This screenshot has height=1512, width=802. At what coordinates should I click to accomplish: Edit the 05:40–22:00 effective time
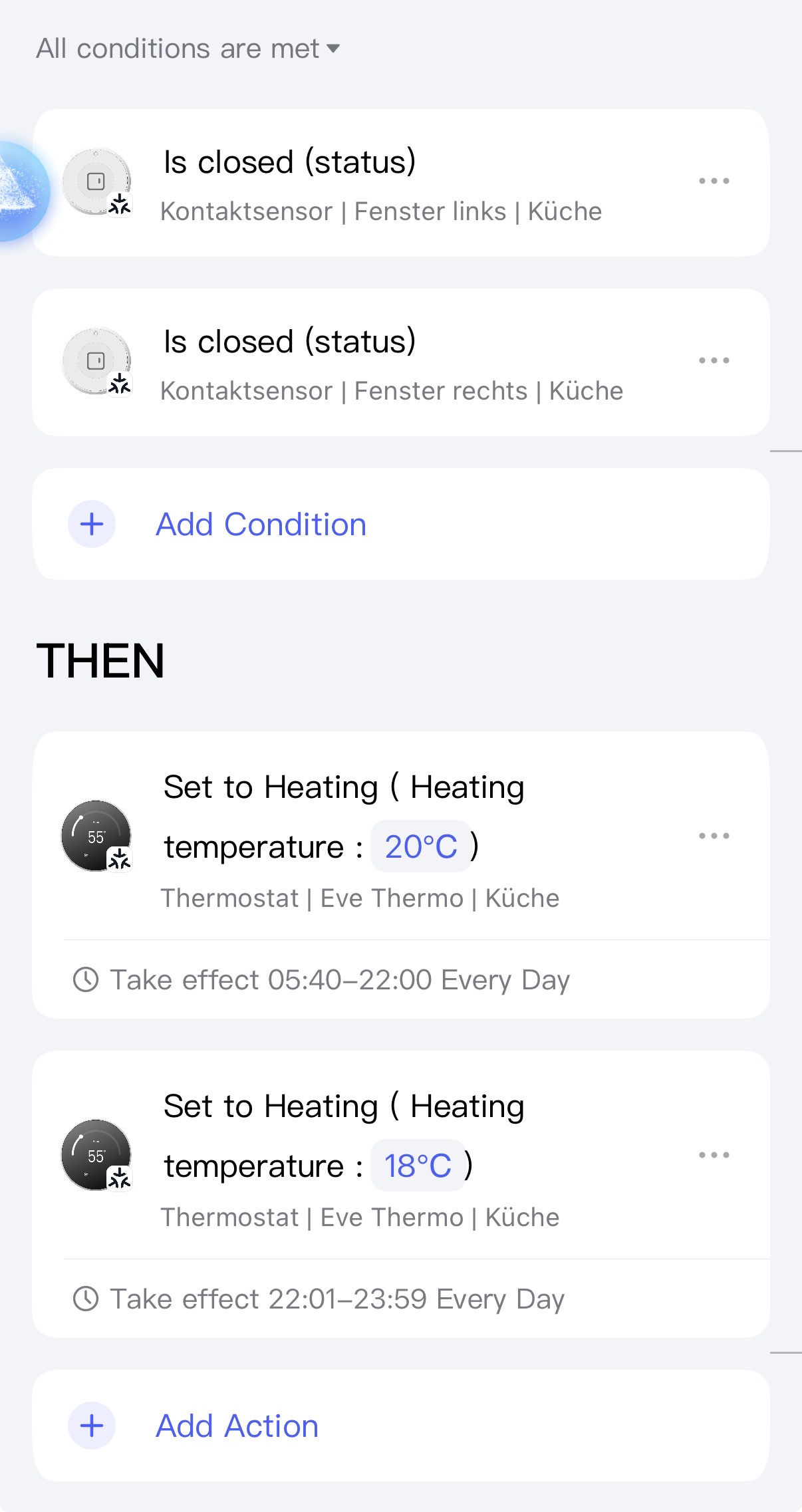pos(339,980)
